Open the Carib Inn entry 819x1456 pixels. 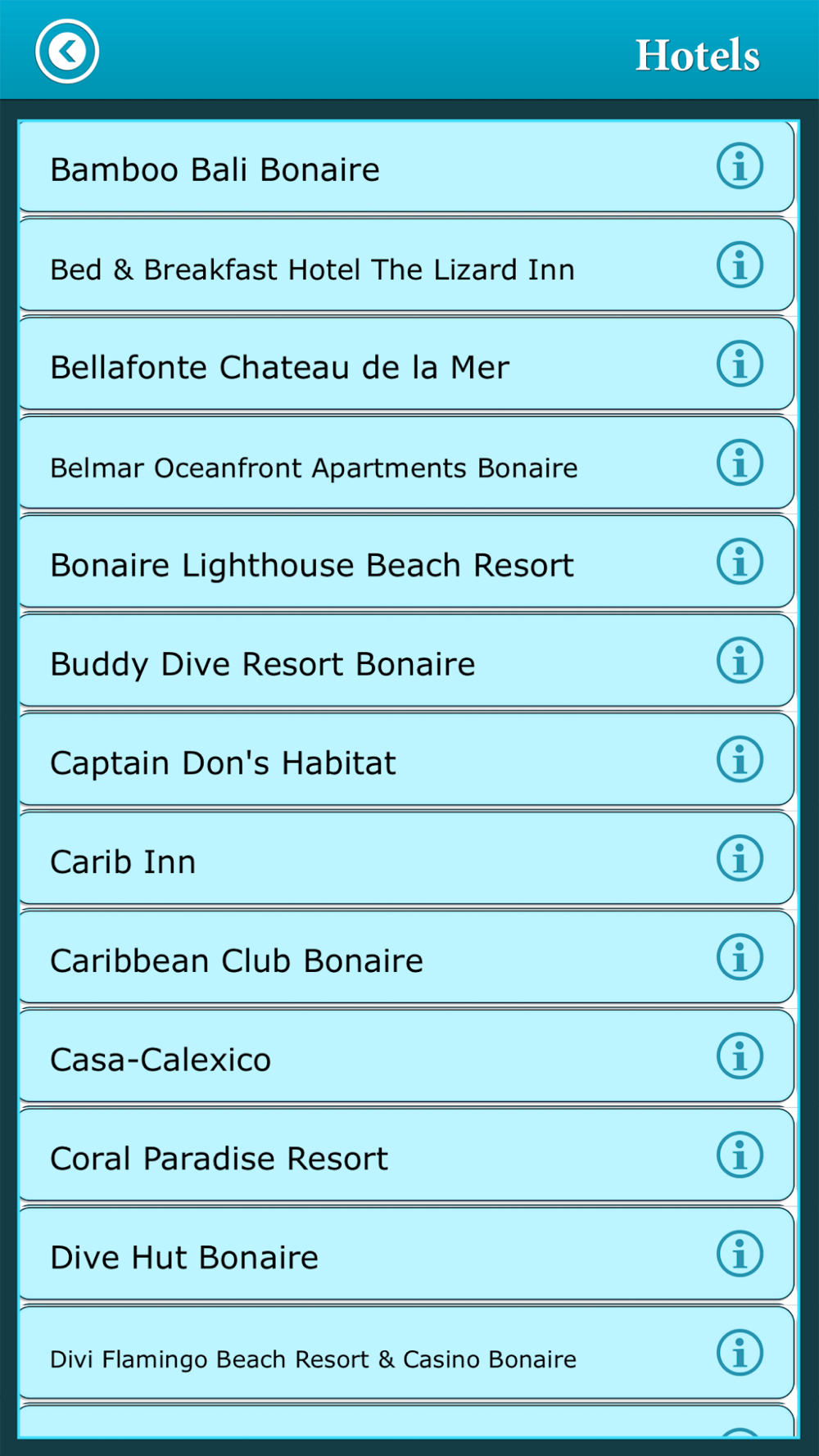pos(406,859)
